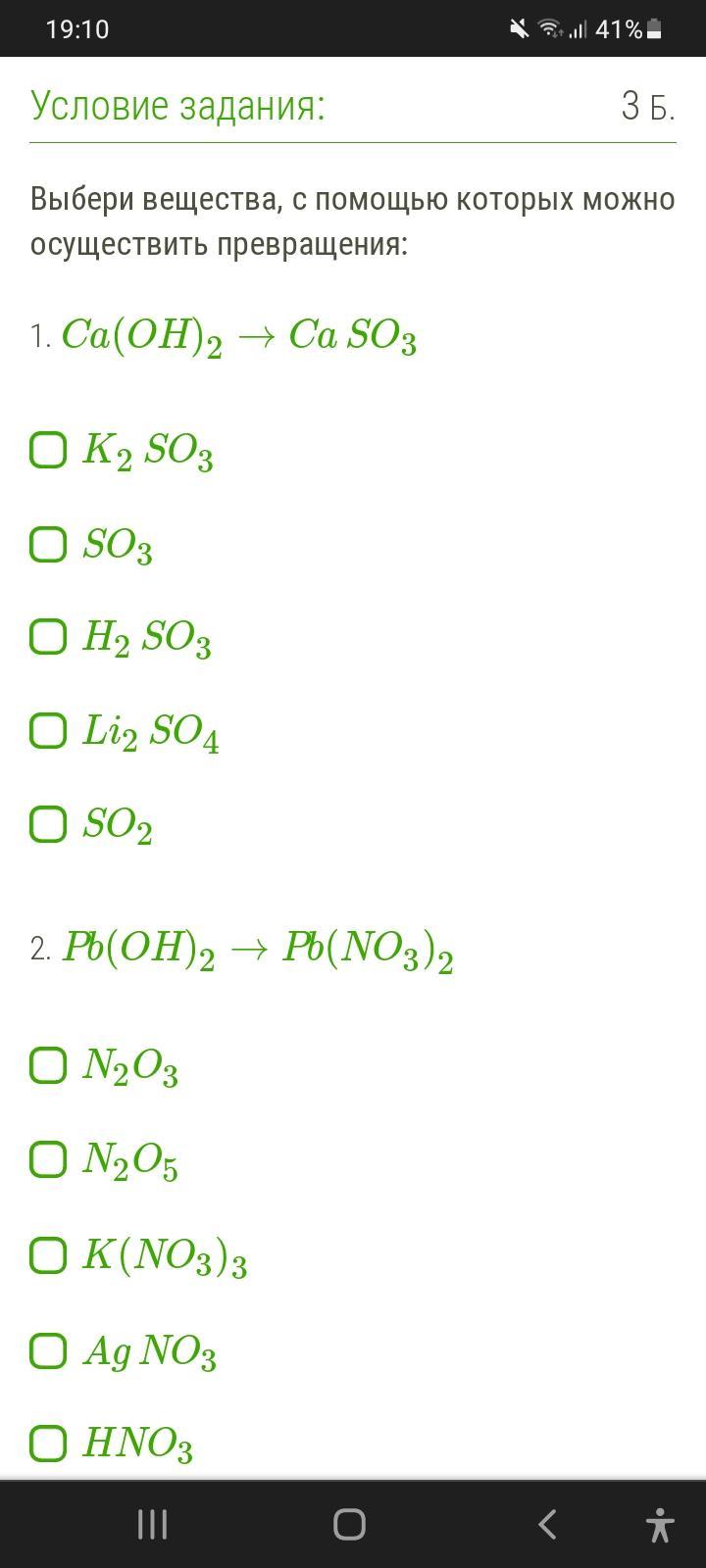Select the SO2 answer checkbox

pos(48,824)
